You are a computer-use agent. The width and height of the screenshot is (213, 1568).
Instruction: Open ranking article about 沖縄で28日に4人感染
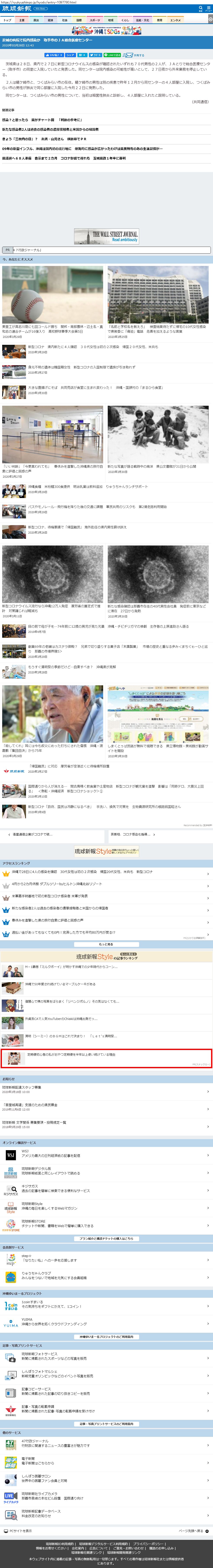(x=91, y=872)
